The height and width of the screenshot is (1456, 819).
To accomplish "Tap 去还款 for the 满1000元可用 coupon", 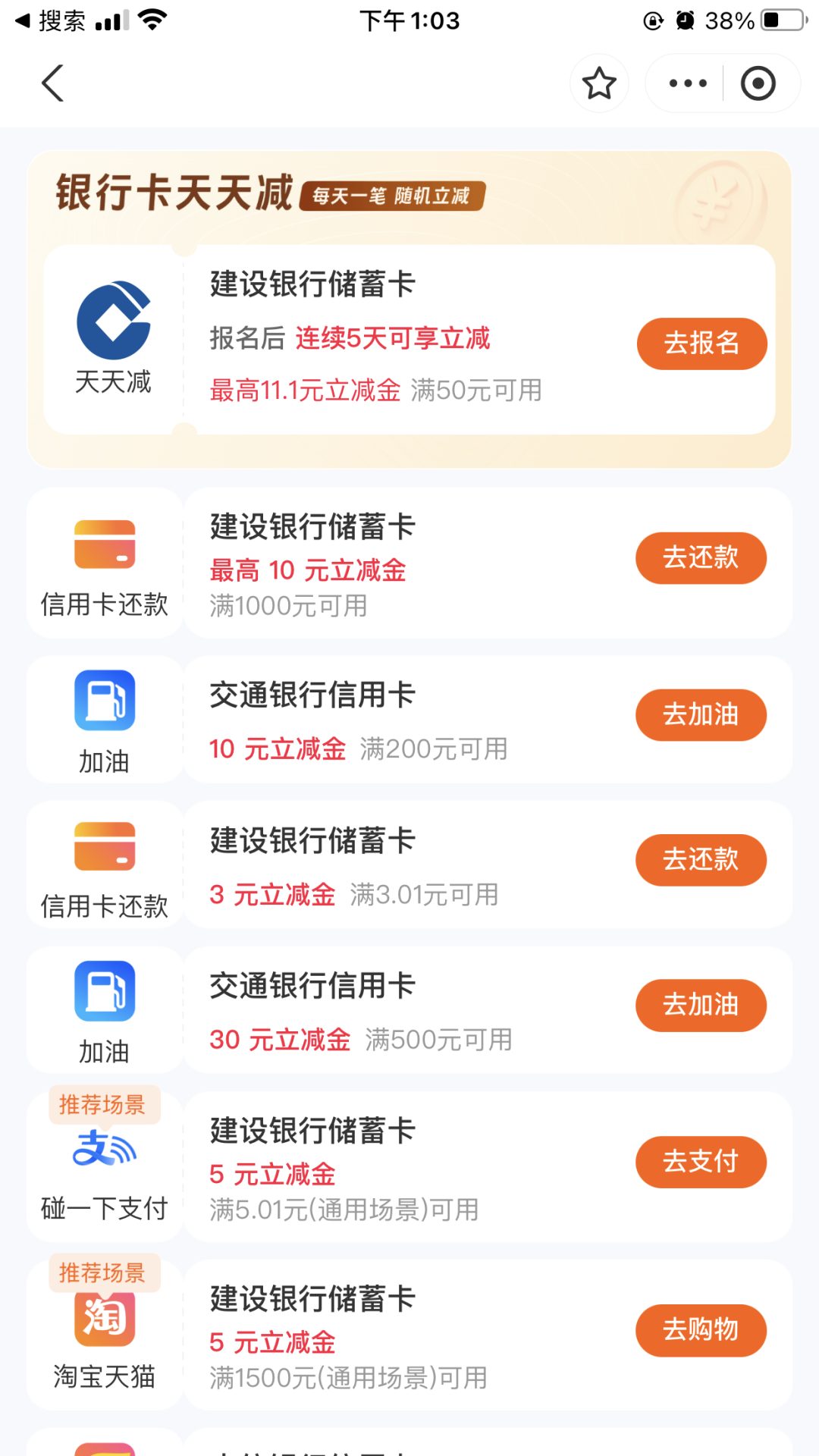I will [701, 558].
